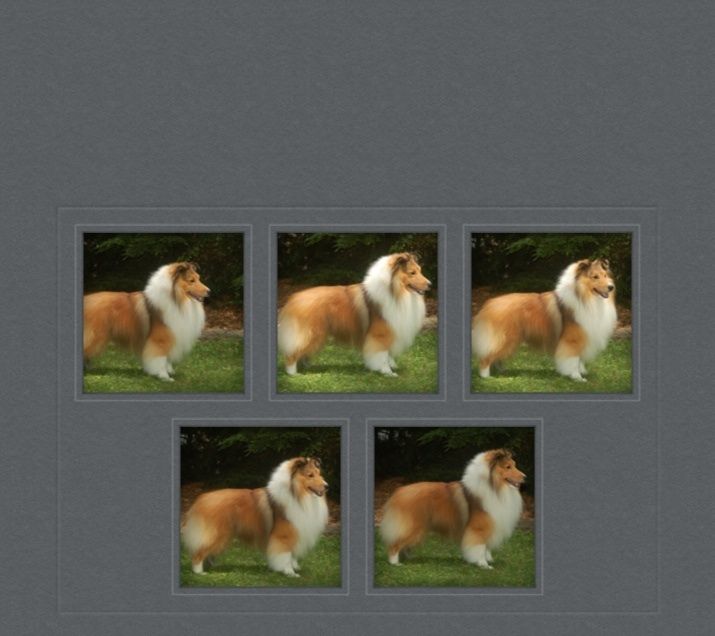
Task: Select the last collie picture in the bottom row
Action: [454, 507]
